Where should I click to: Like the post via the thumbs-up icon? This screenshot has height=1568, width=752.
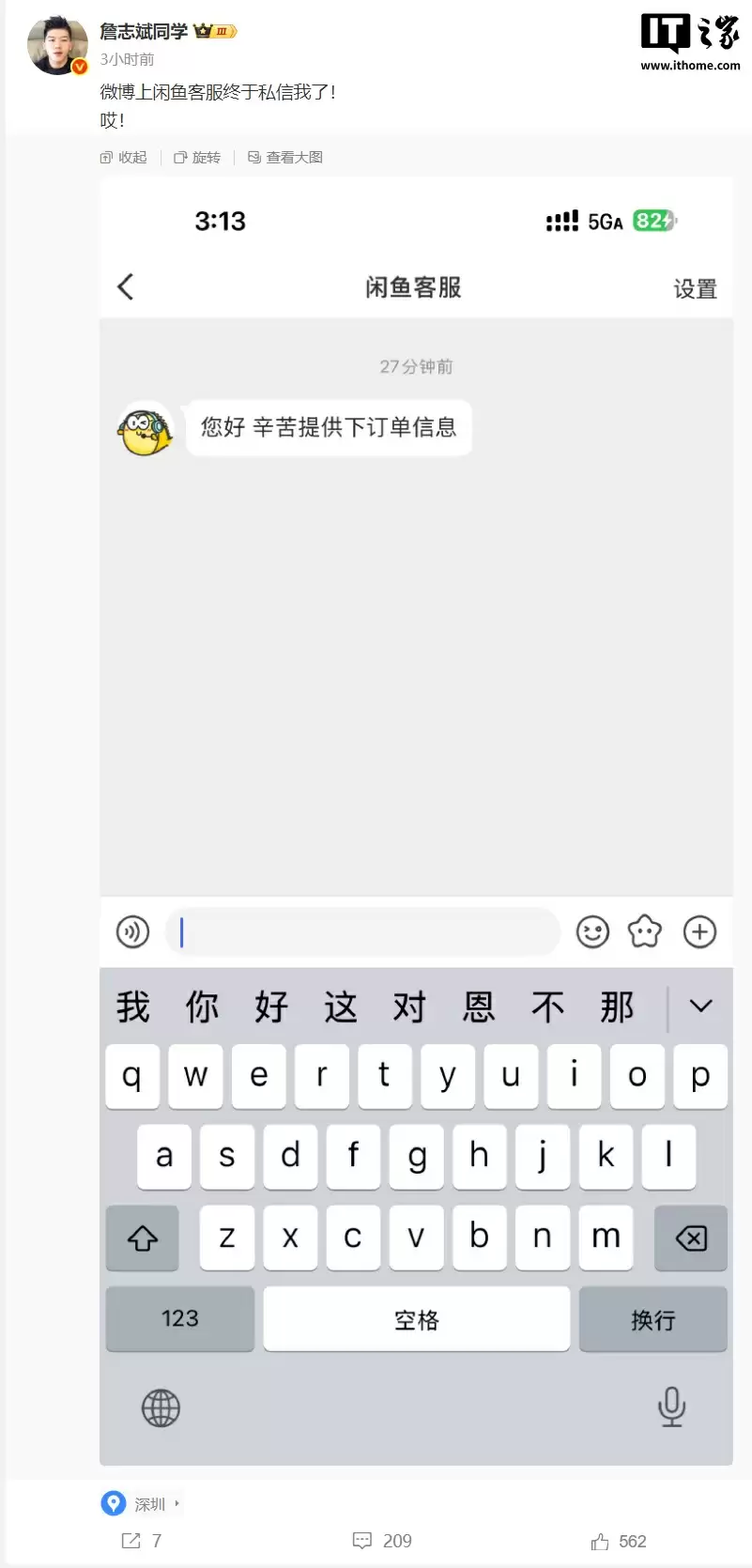coord(600,1540)
